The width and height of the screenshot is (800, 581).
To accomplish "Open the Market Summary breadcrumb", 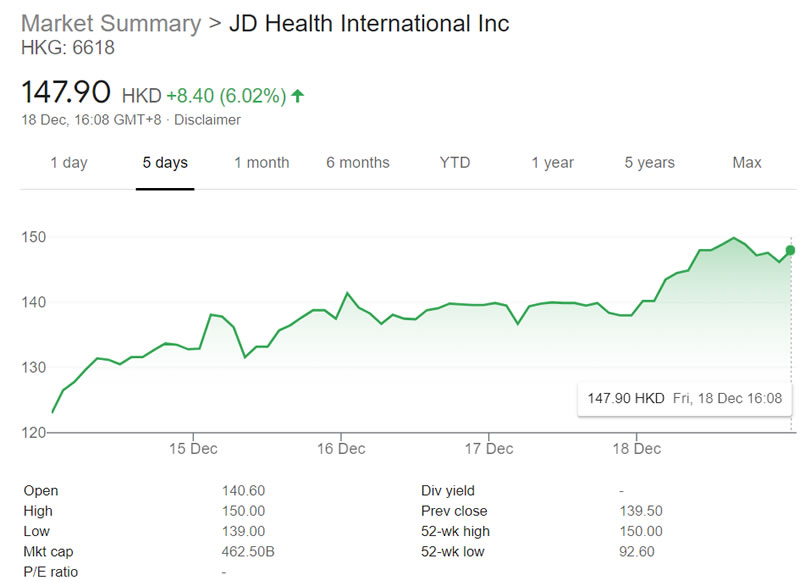I will point(111,24).
